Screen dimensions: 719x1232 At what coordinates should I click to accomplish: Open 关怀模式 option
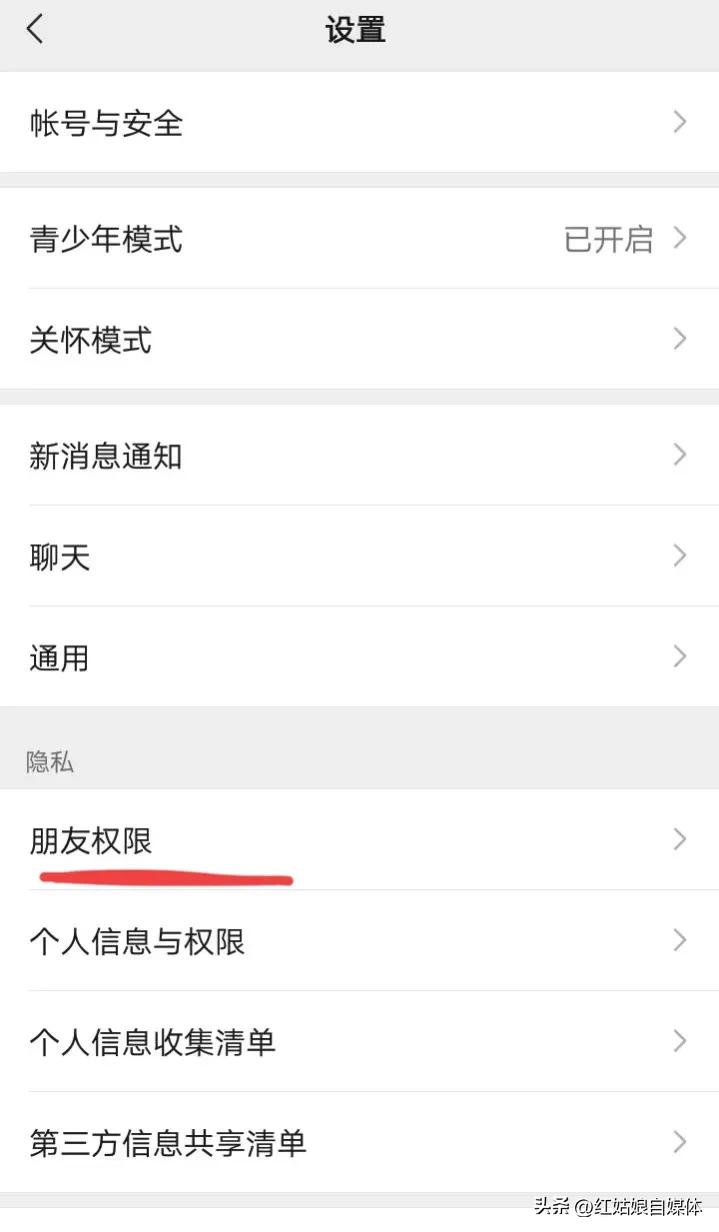point(359,339)
